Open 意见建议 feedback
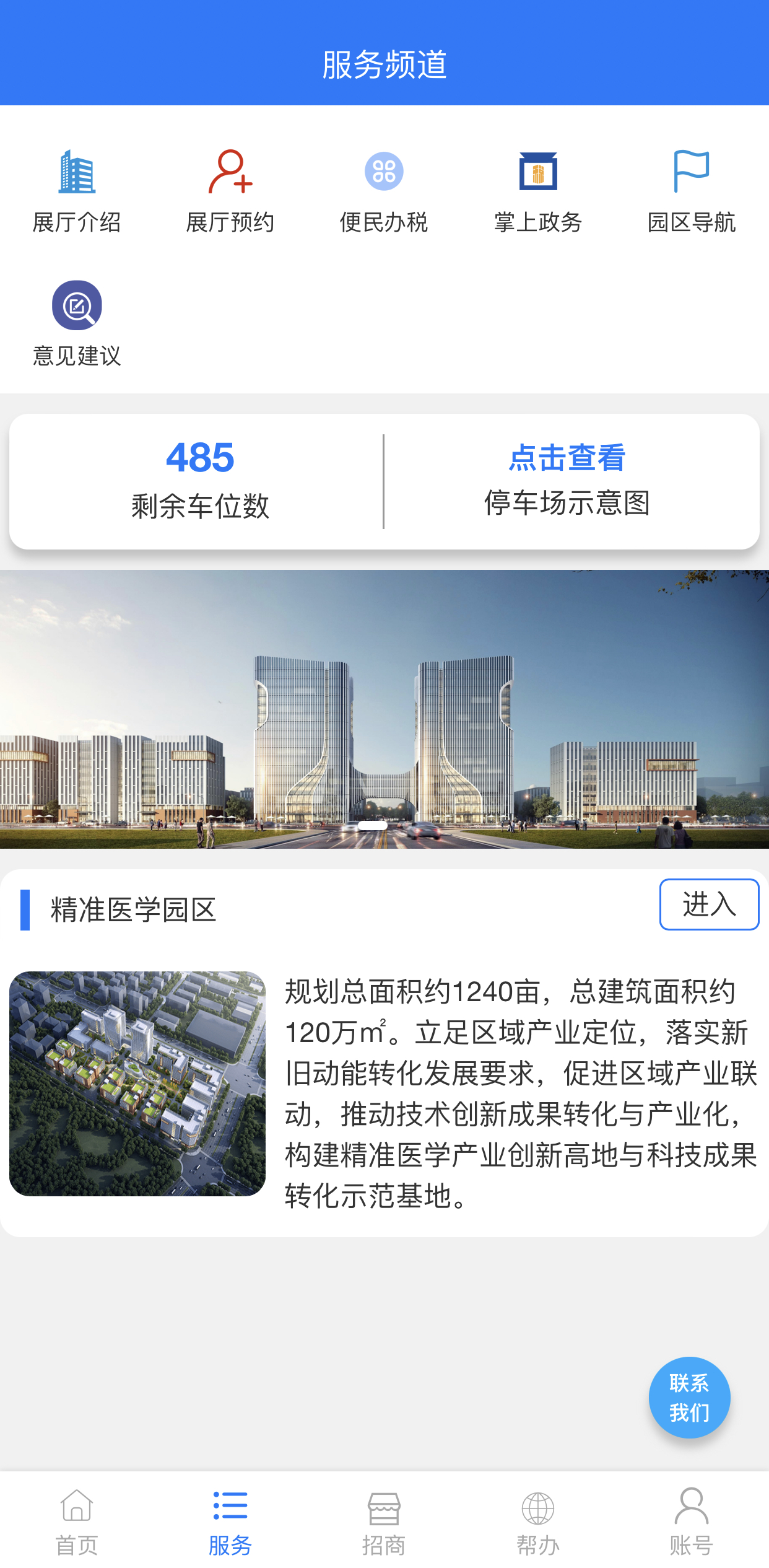 [77, 323]
